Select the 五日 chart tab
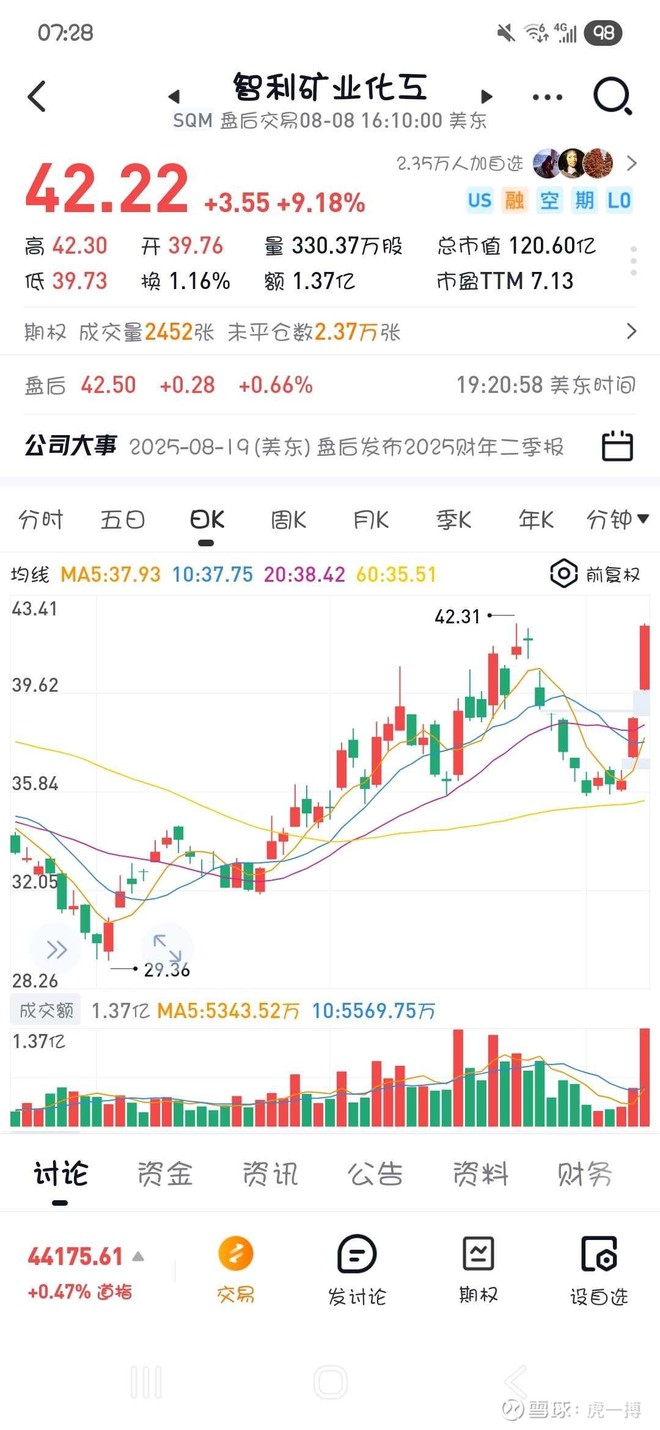 pyautogui.click(x=123, y=520)
